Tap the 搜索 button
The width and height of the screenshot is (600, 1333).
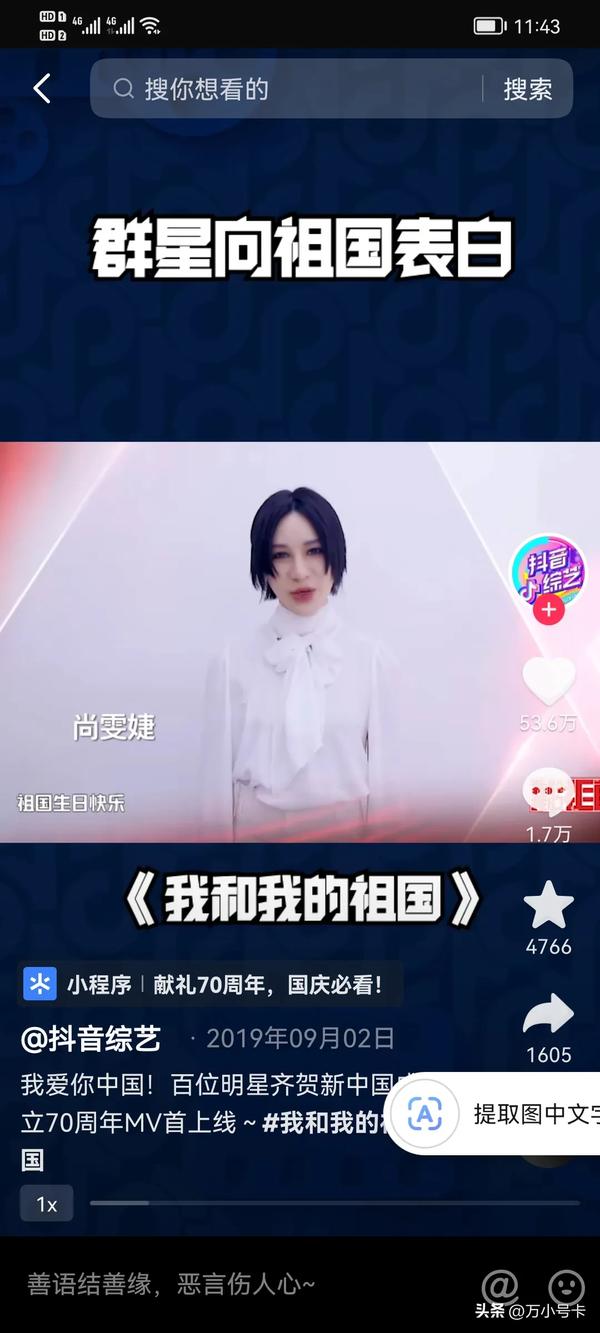pyautogui.click(x=527, y=89)
